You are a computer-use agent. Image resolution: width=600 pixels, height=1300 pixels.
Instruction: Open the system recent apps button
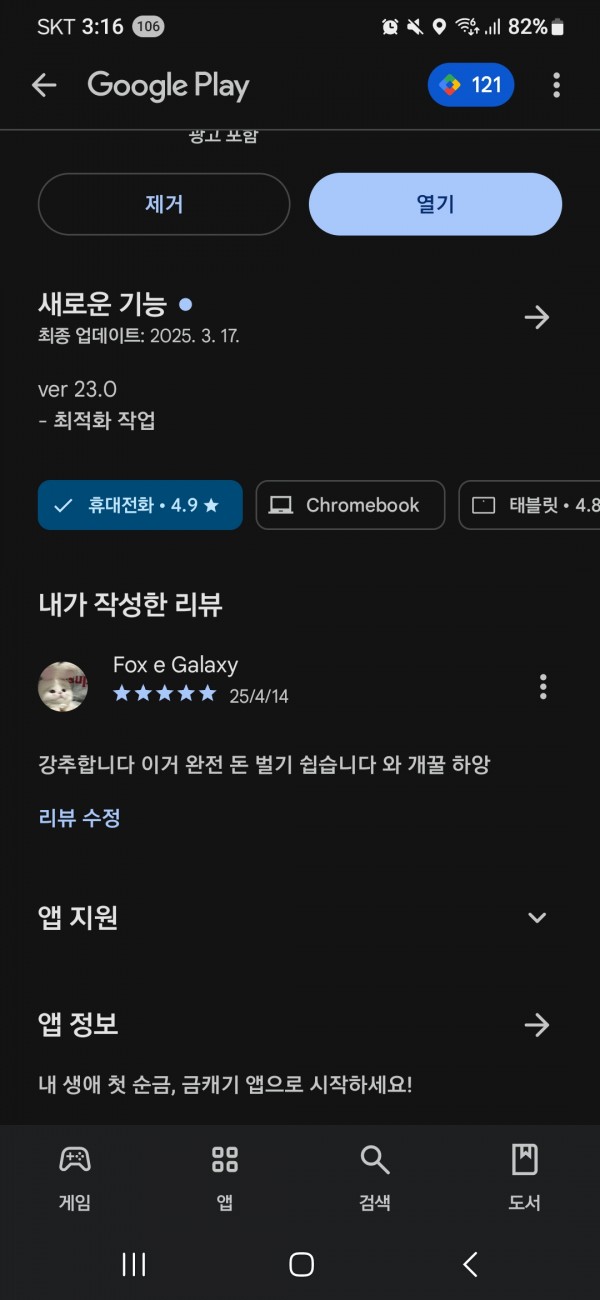point(134,1264)
